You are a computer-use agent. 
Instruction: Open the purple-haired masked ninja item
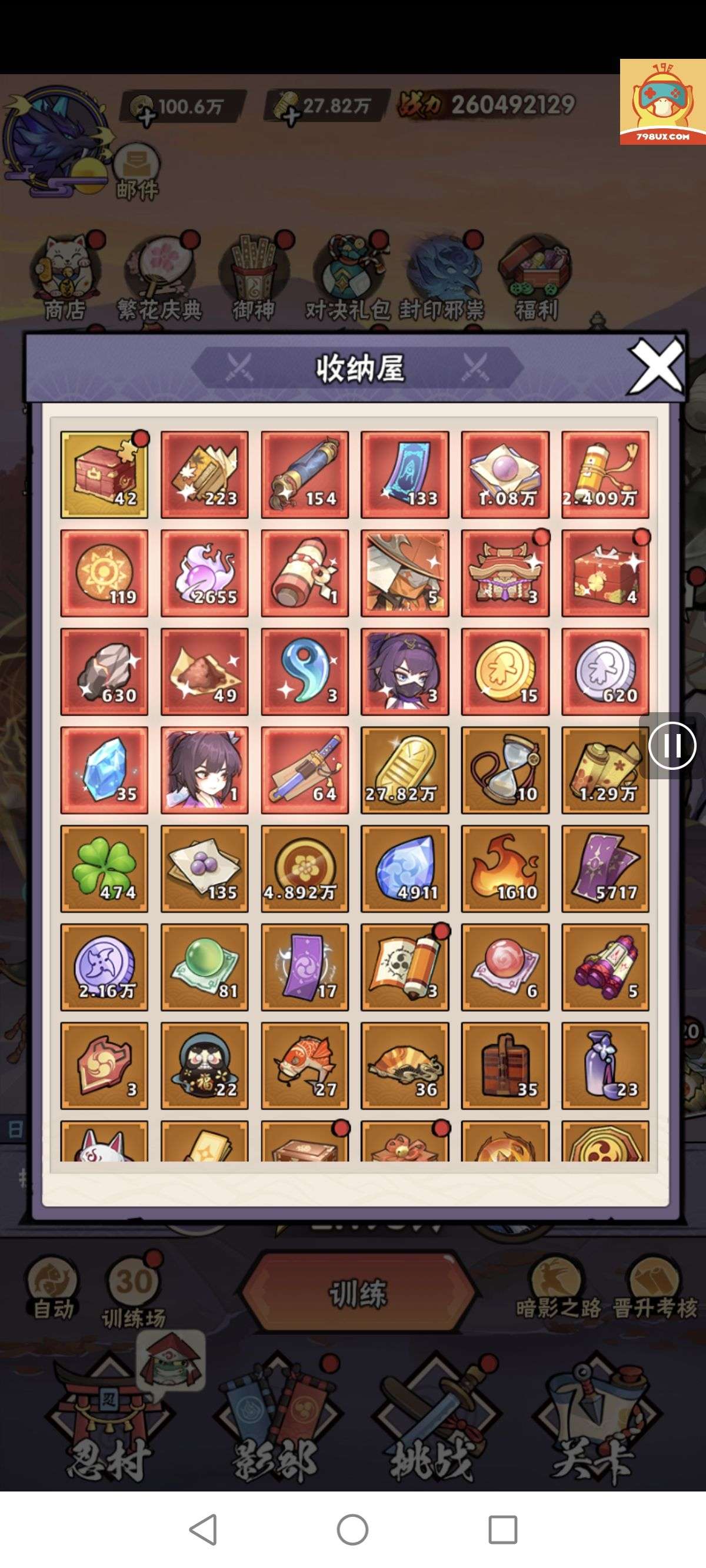(405, 672)
